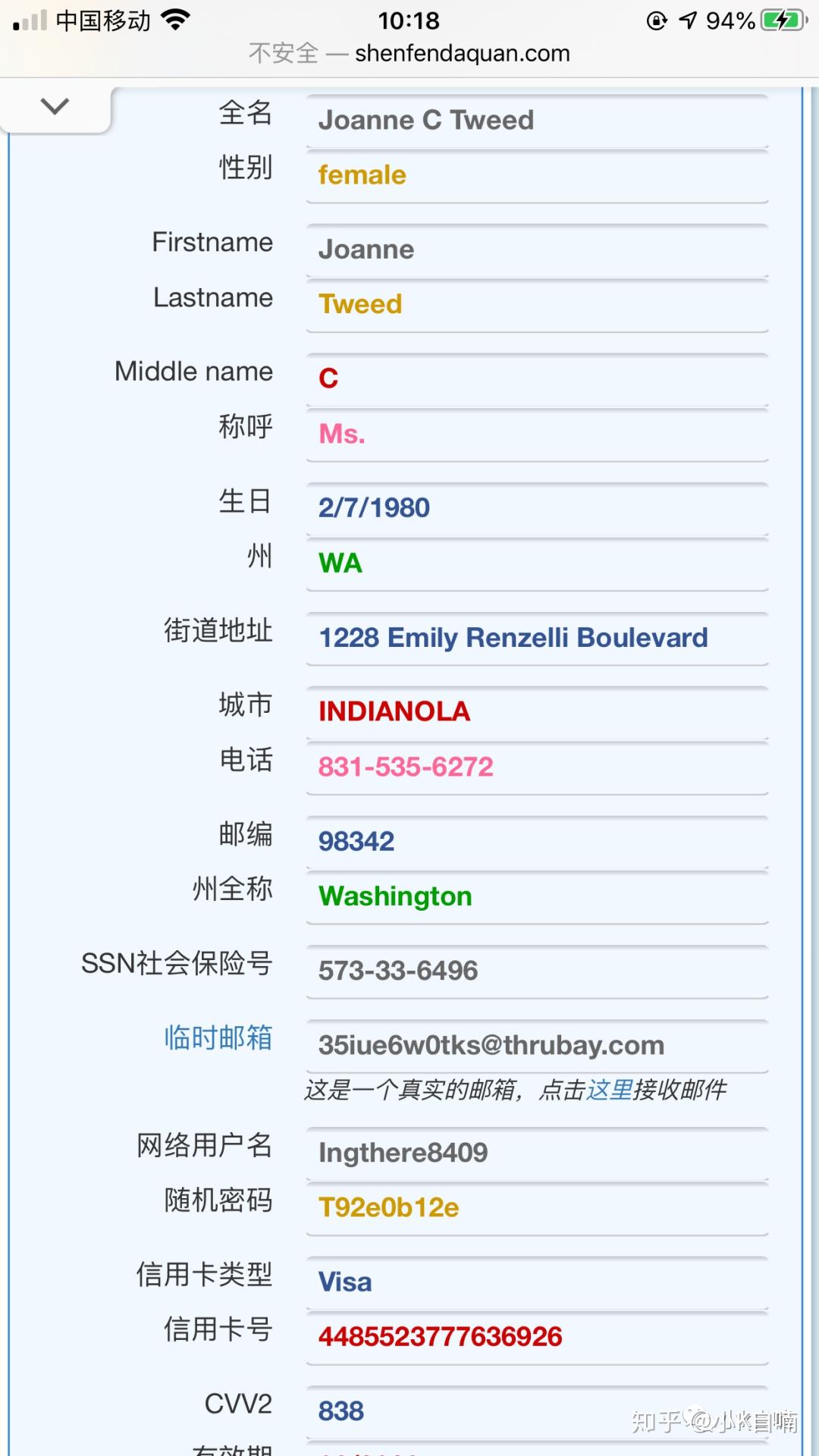This screenshot has width=819, height=1456.
Task: Select the SSN field 573-33-6496
Action: point(537,971)
